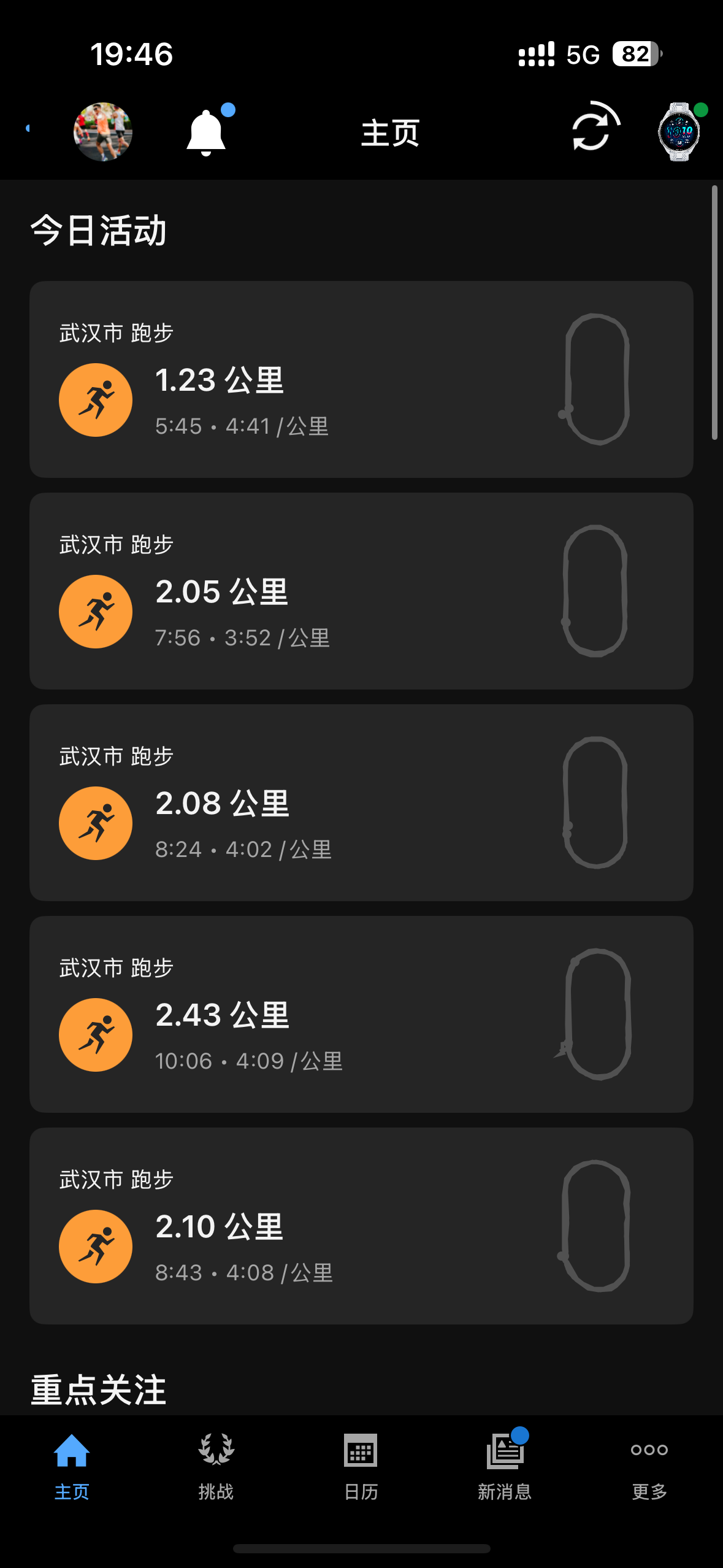Open the notifications bell

pyautogui.click(x=206, y=133)
